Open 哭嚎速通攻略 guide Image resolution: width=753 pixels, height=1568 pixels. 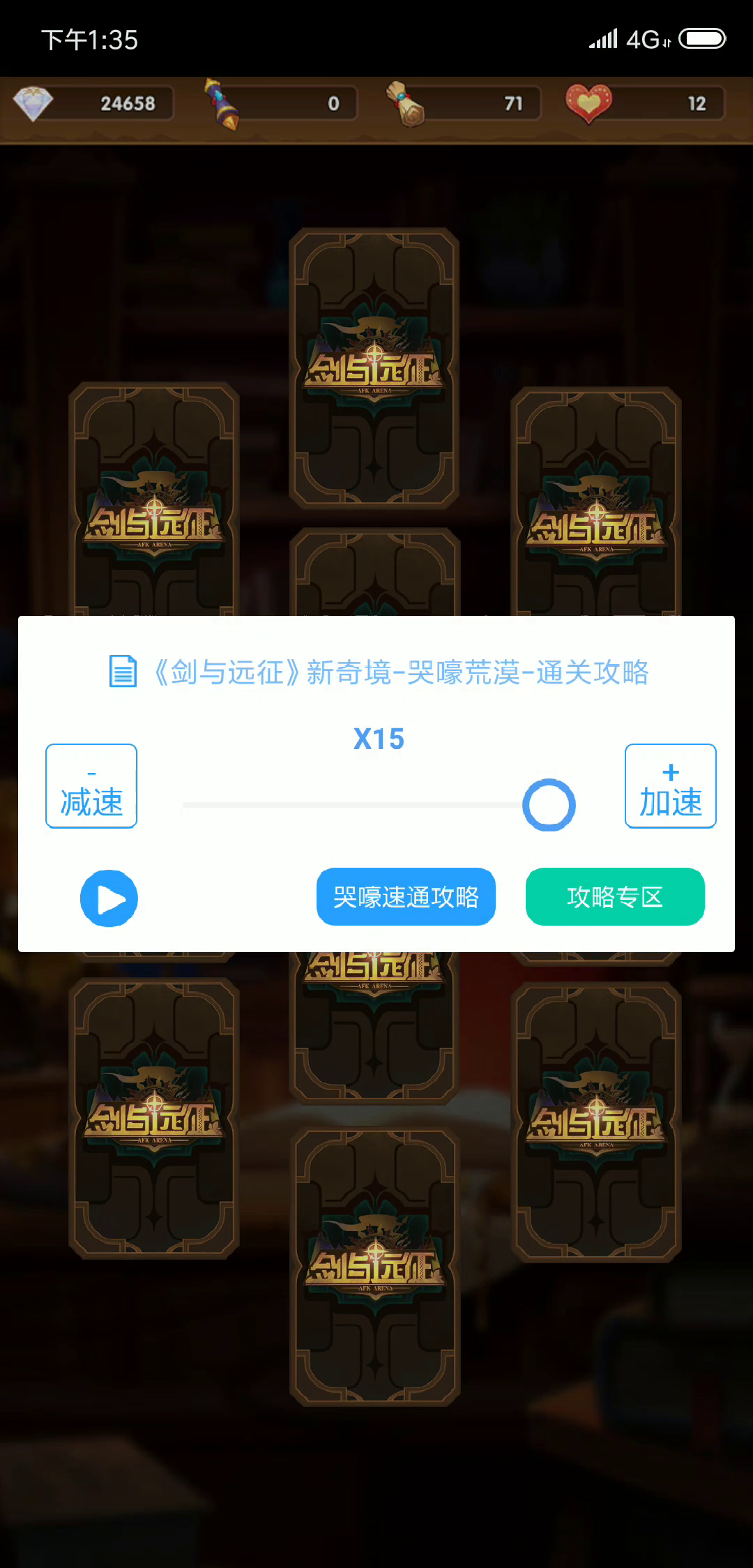tap(406, 897)
